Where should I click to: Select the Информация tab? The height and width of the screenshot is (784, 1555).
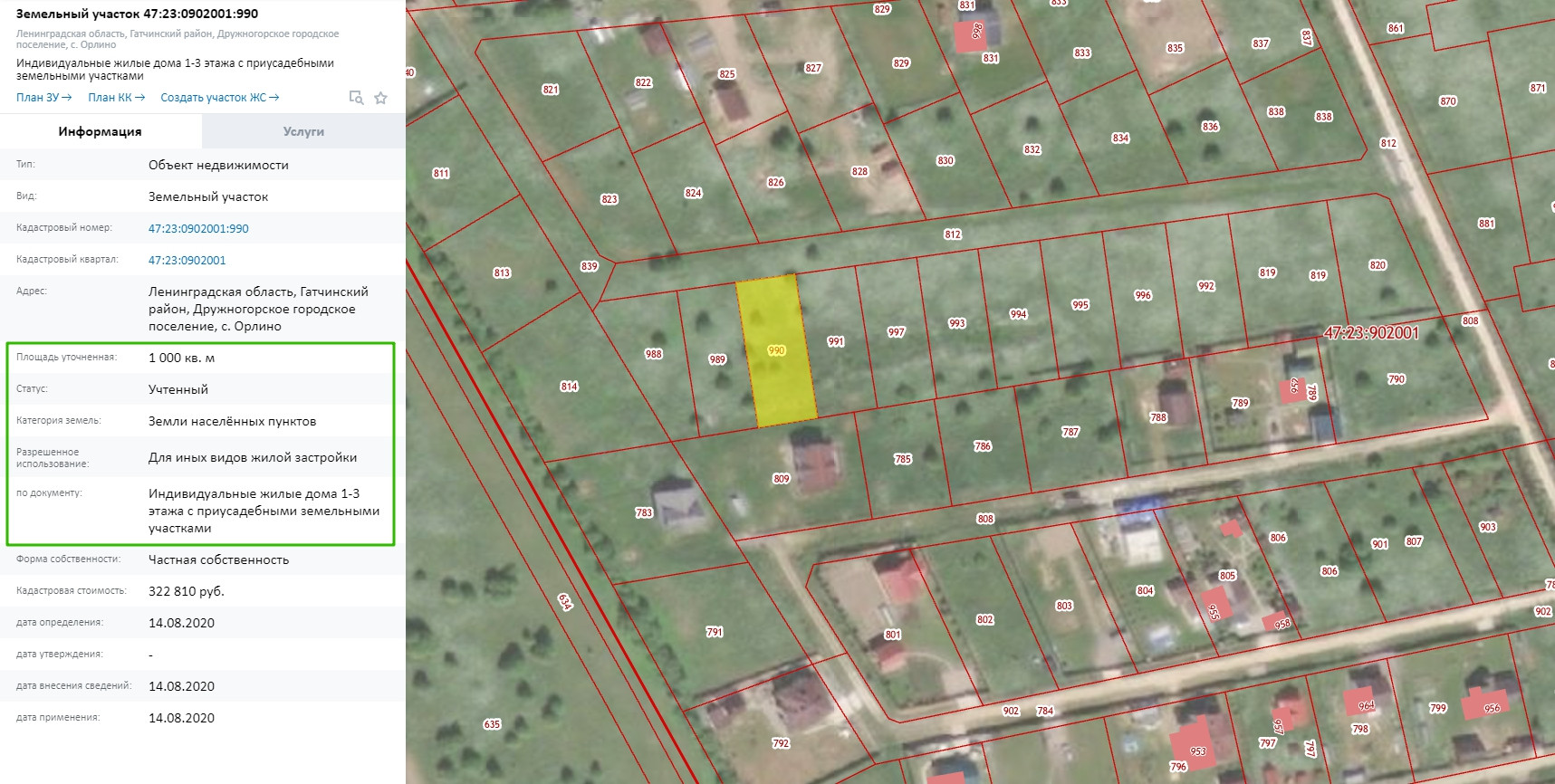tap(101, 131)
